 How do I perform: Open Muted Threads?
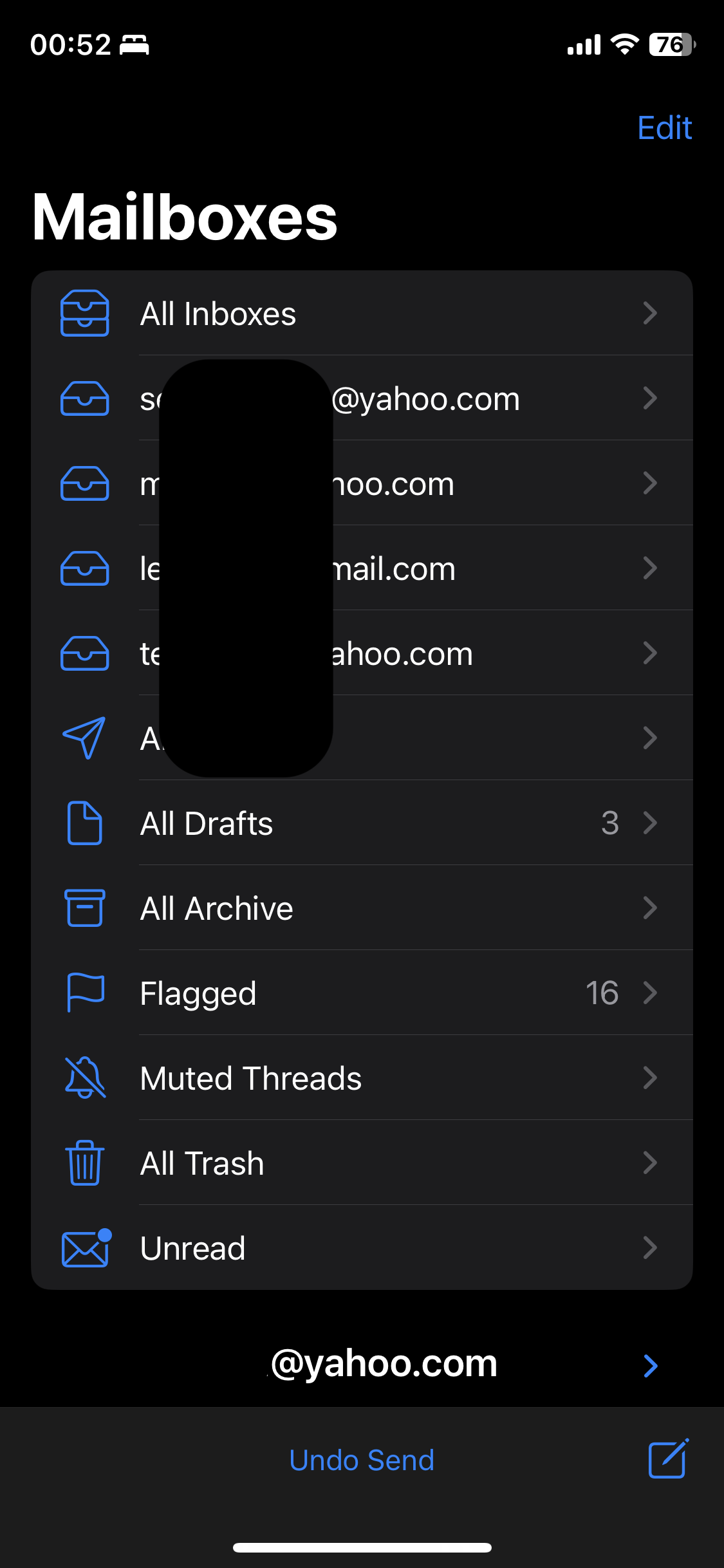[360, 1078]
